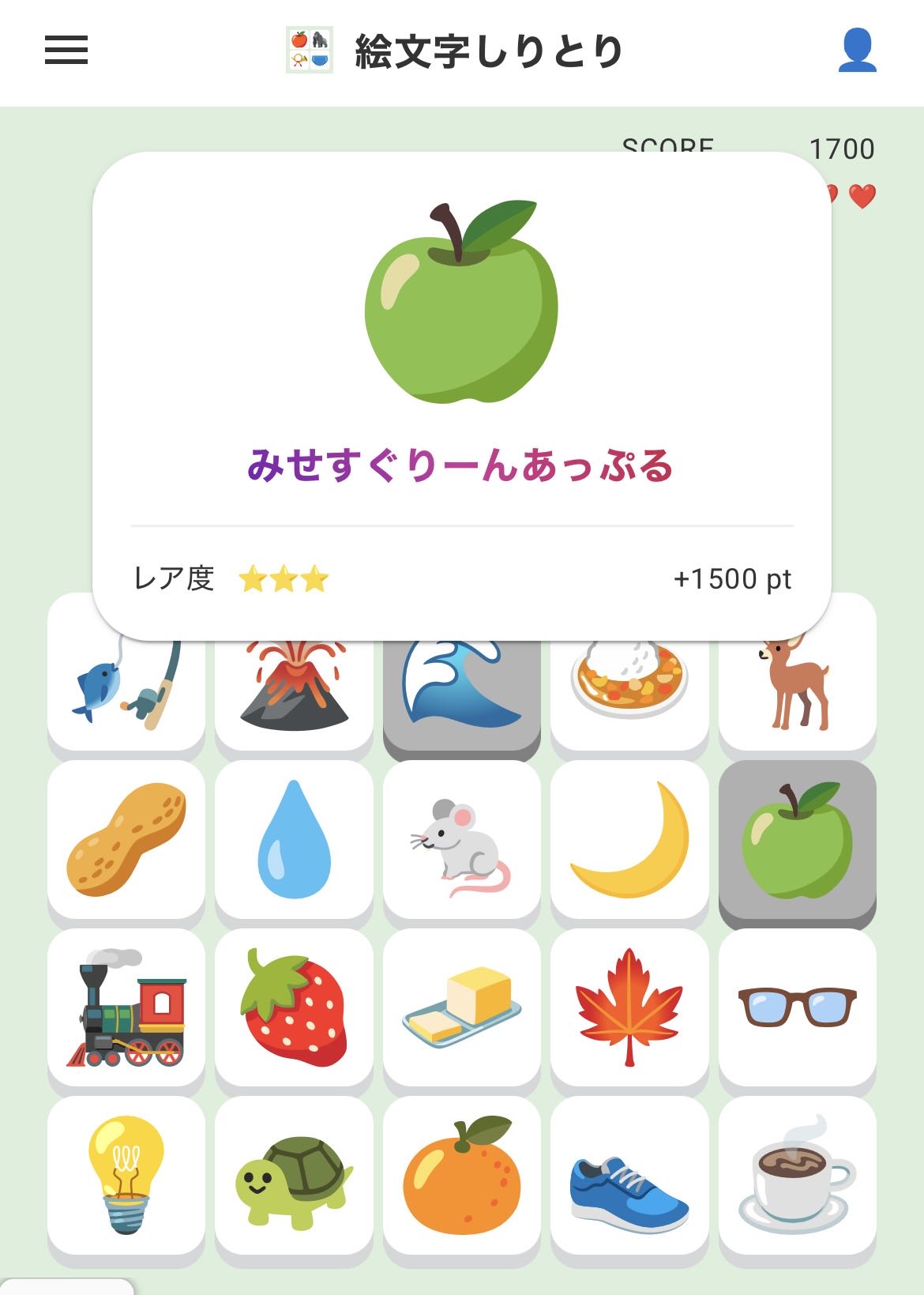Tap the curry rice tile

tap(629, 689)
